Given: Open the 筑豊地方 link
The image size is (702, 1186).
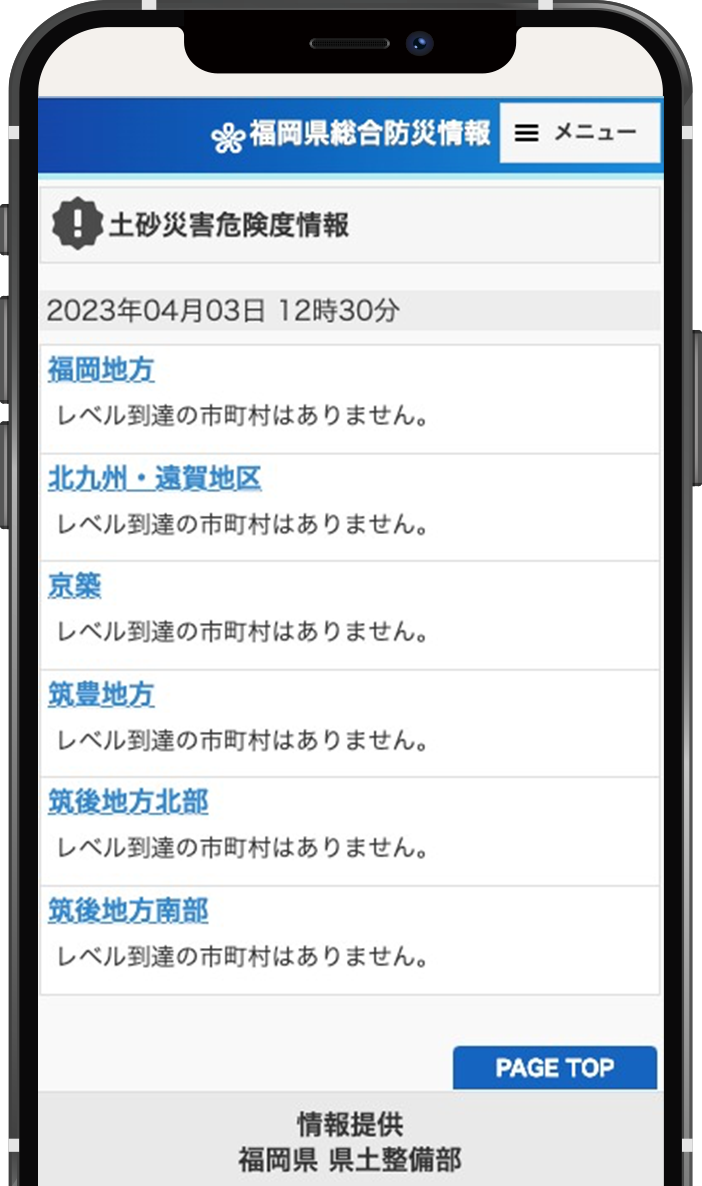Looking at the screenshot, I should (101, 694).
